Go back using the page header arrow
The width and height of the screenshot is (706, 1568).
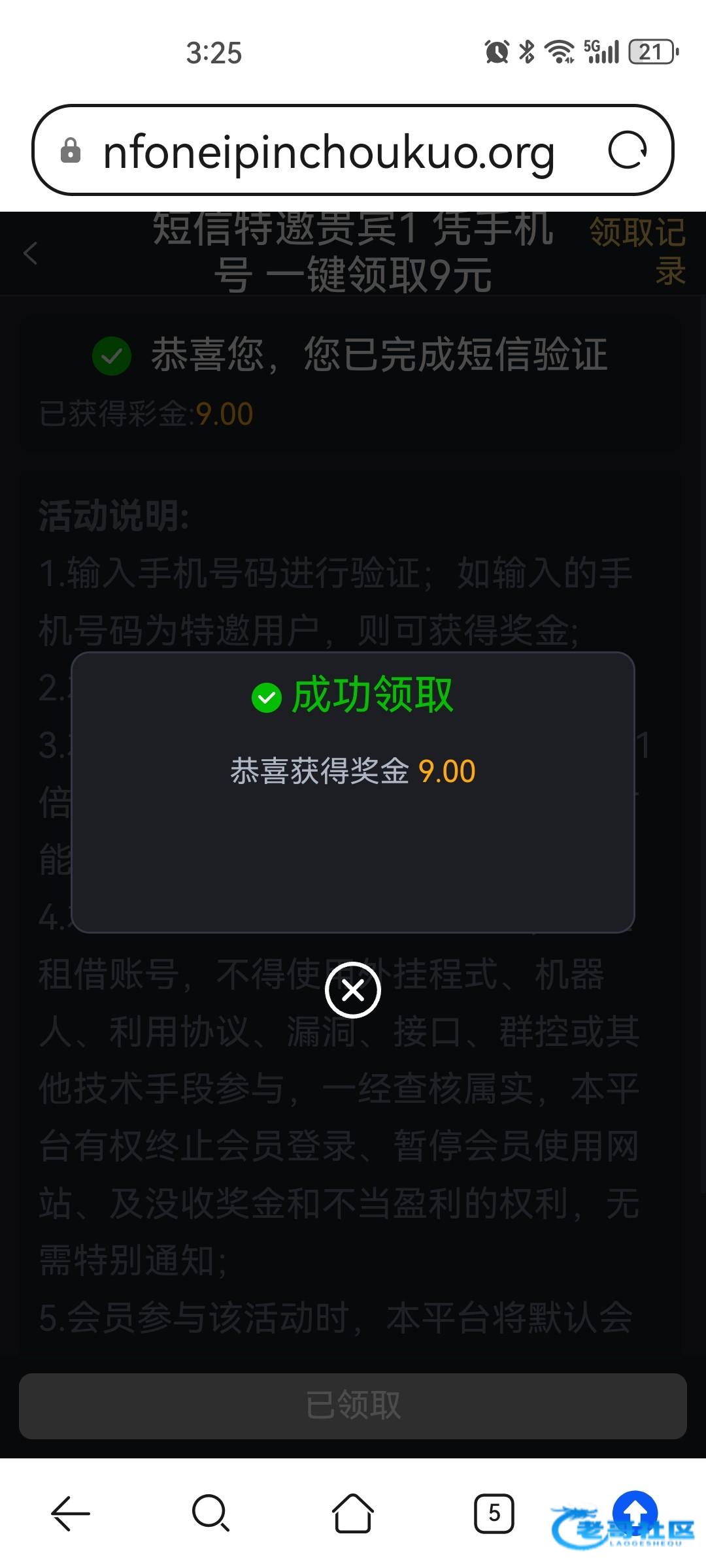pyautogui.click(x=31, y=253)
